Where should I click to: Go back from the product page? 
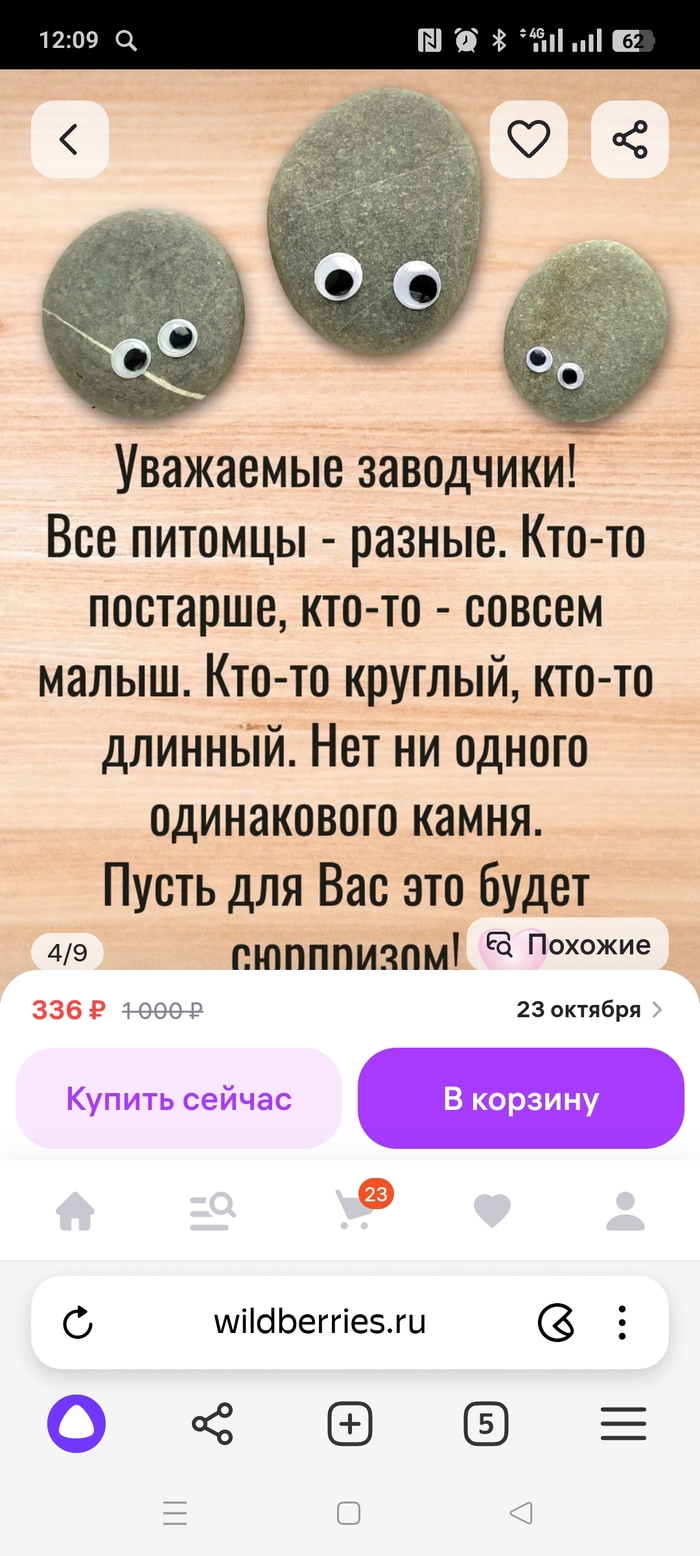tap(69, 140)
